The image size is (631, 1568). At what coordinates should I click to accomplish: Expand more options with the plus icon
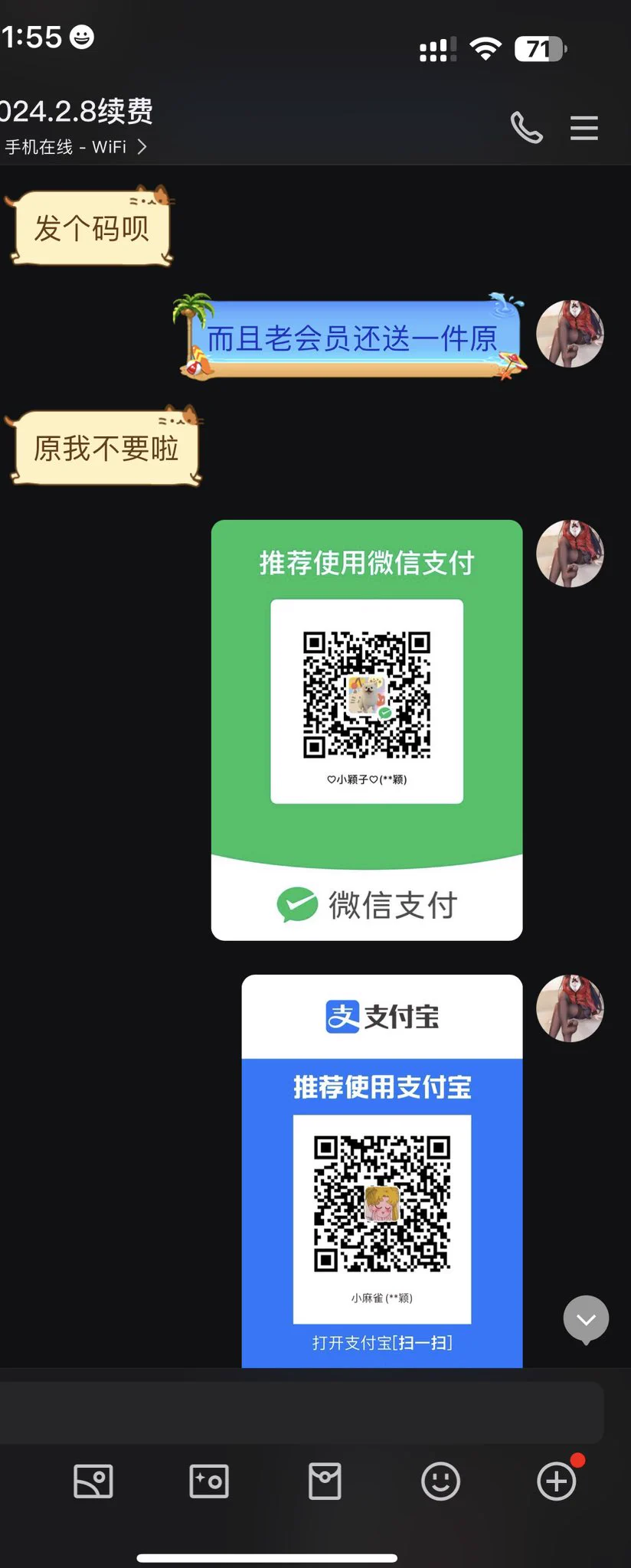[x=557, y=1481]
